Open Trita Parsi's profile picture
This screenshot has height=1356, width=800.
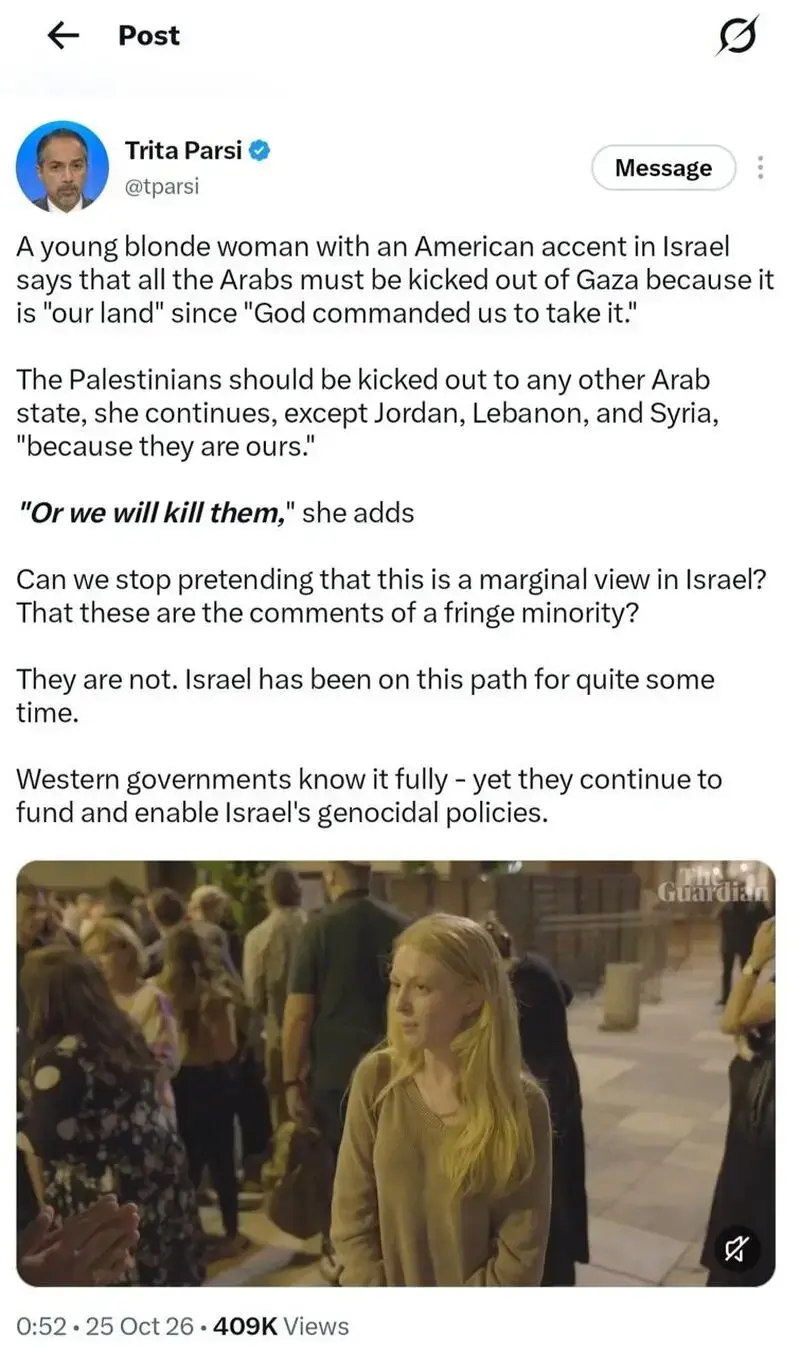[62, 167]
